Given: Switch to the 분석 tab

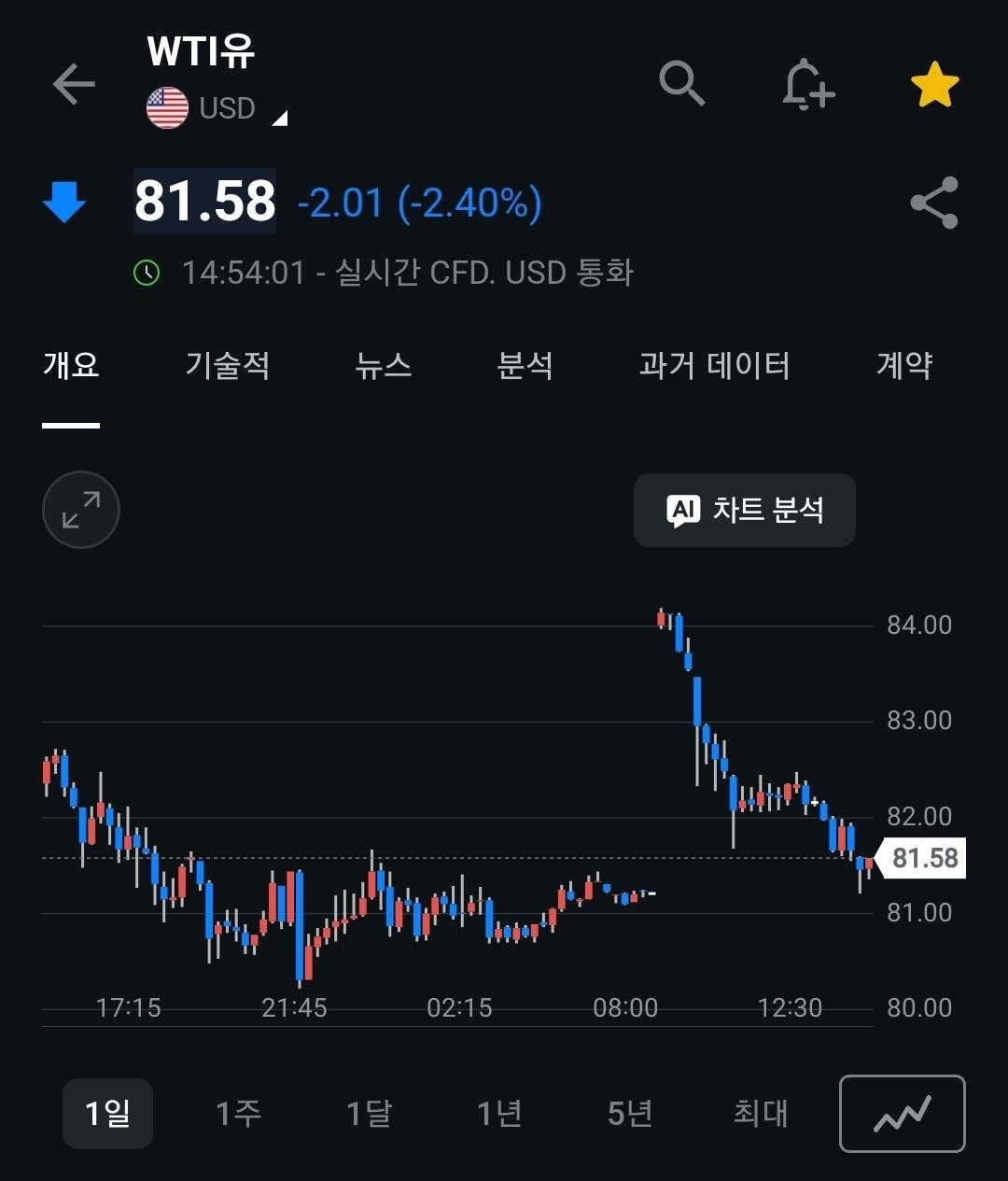Looking at the screenshot, I should tap(525, 365).
